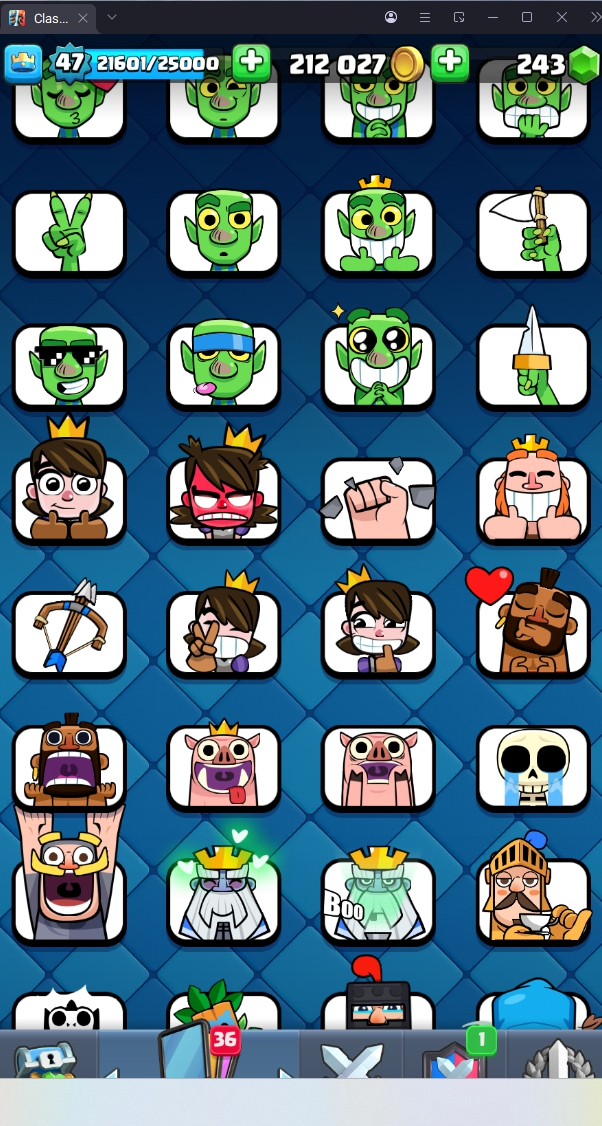Choose the angry red princess emote

pyautogui.click(x=223, y=498)
